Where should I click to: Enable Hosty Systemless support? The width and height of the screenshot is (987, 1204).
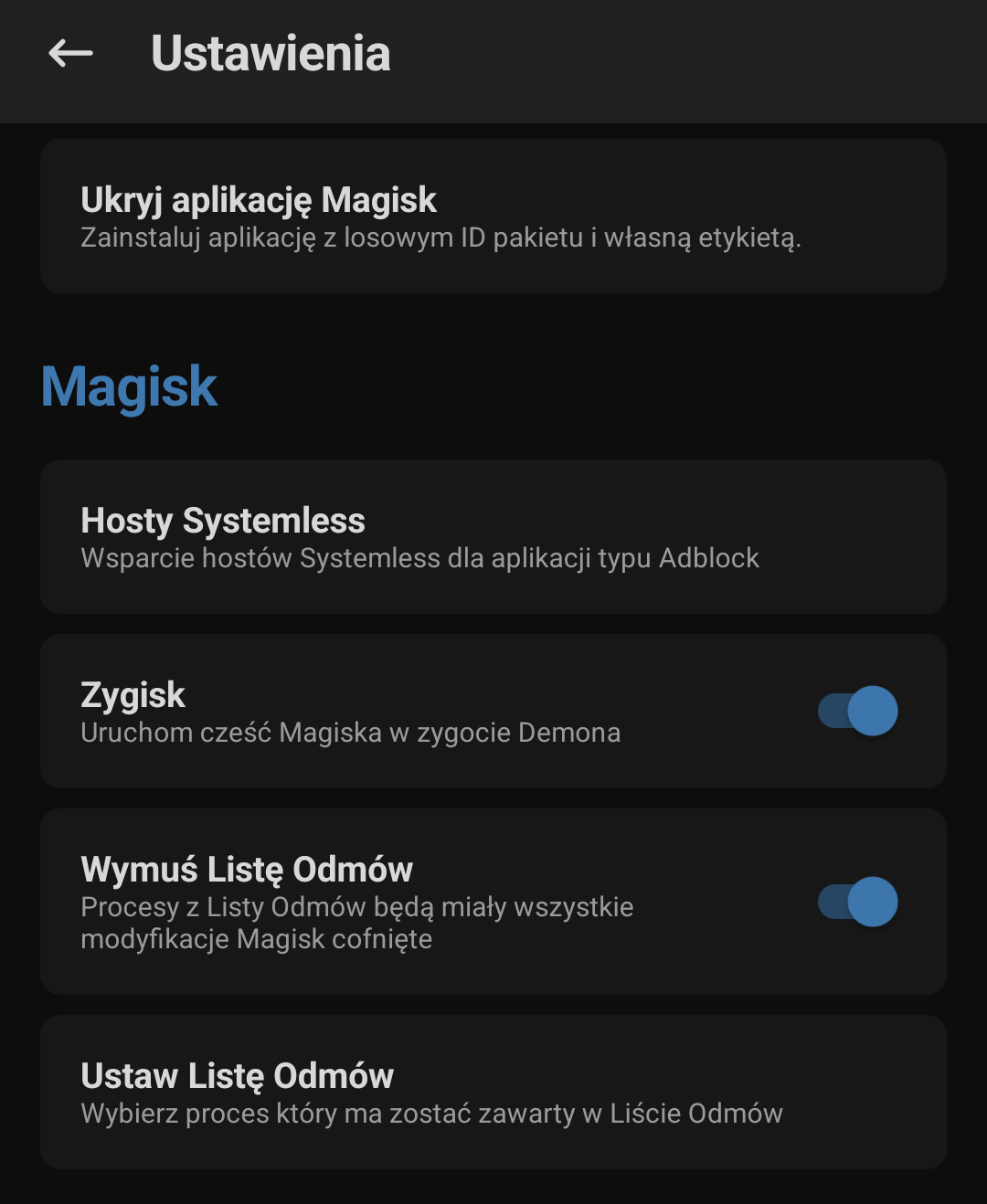[x=493, y=537]
